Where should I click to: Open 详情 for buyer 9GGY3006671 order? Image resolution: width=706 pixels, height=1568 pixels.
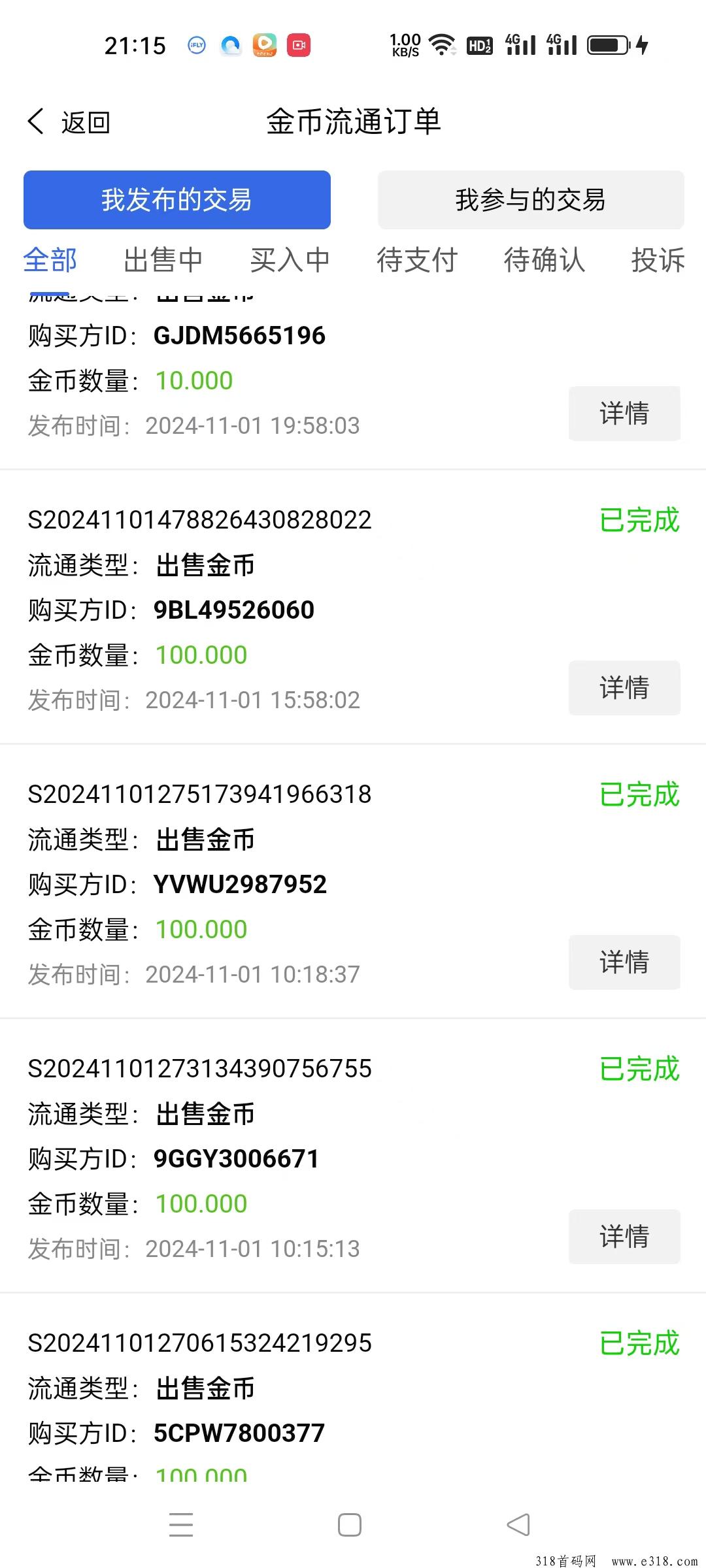(624, 1237)
